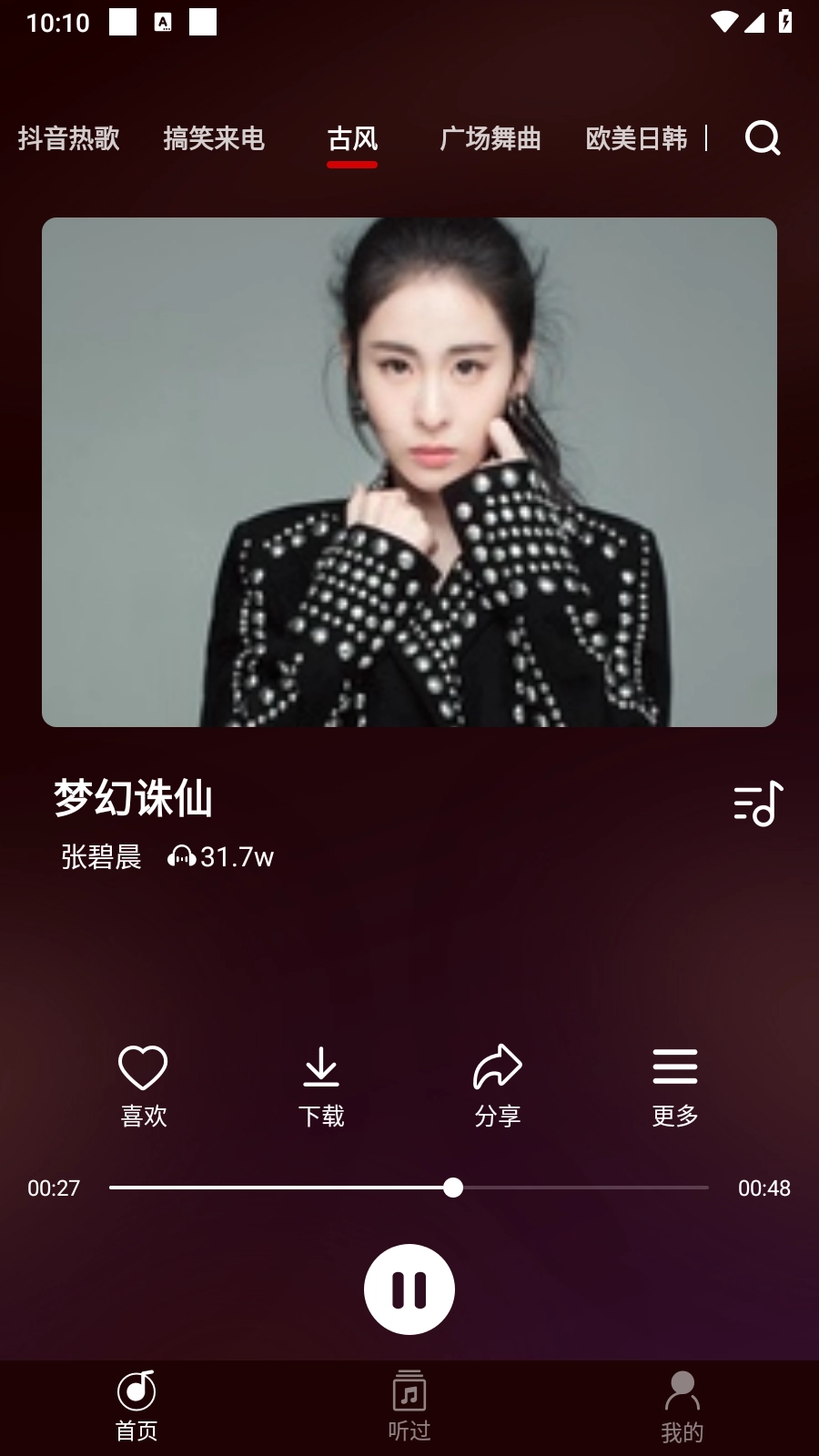
Task: Open the 搞笑来电 category
Action: [x=215, y=138]
